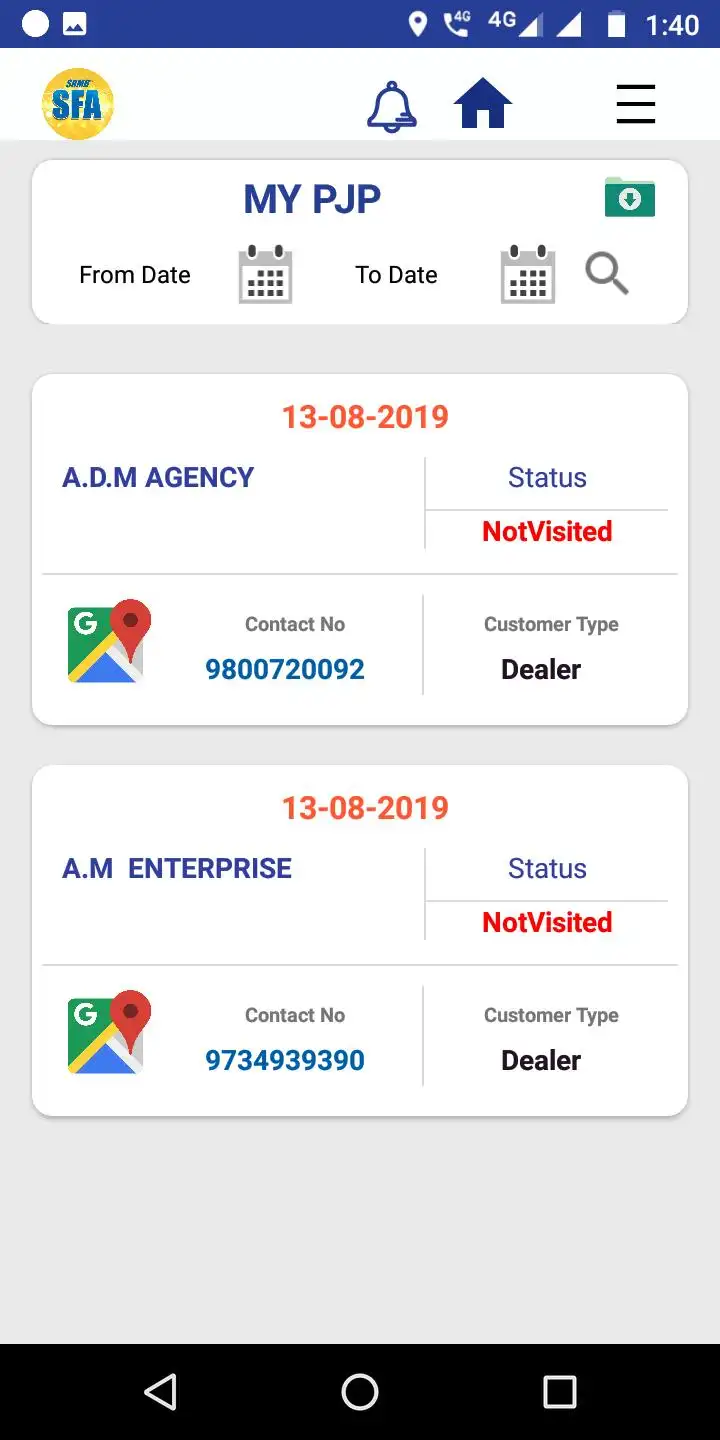Pick a To Date on calendar
The width and height of the screenshot is (720, 1440).
coord(527,274)
